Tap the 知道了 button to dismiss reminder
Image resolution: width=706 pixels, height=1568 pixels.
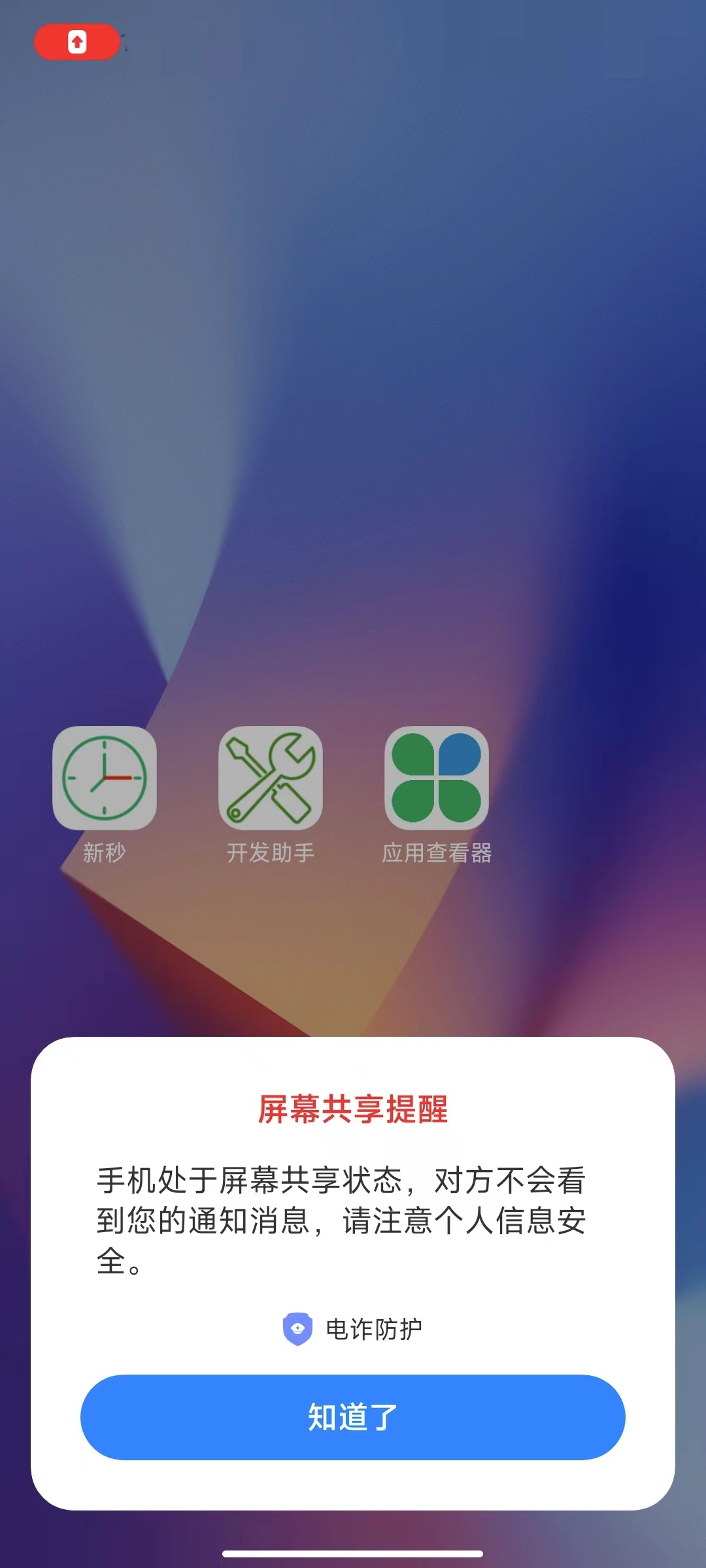click(x=352, y=1416)
